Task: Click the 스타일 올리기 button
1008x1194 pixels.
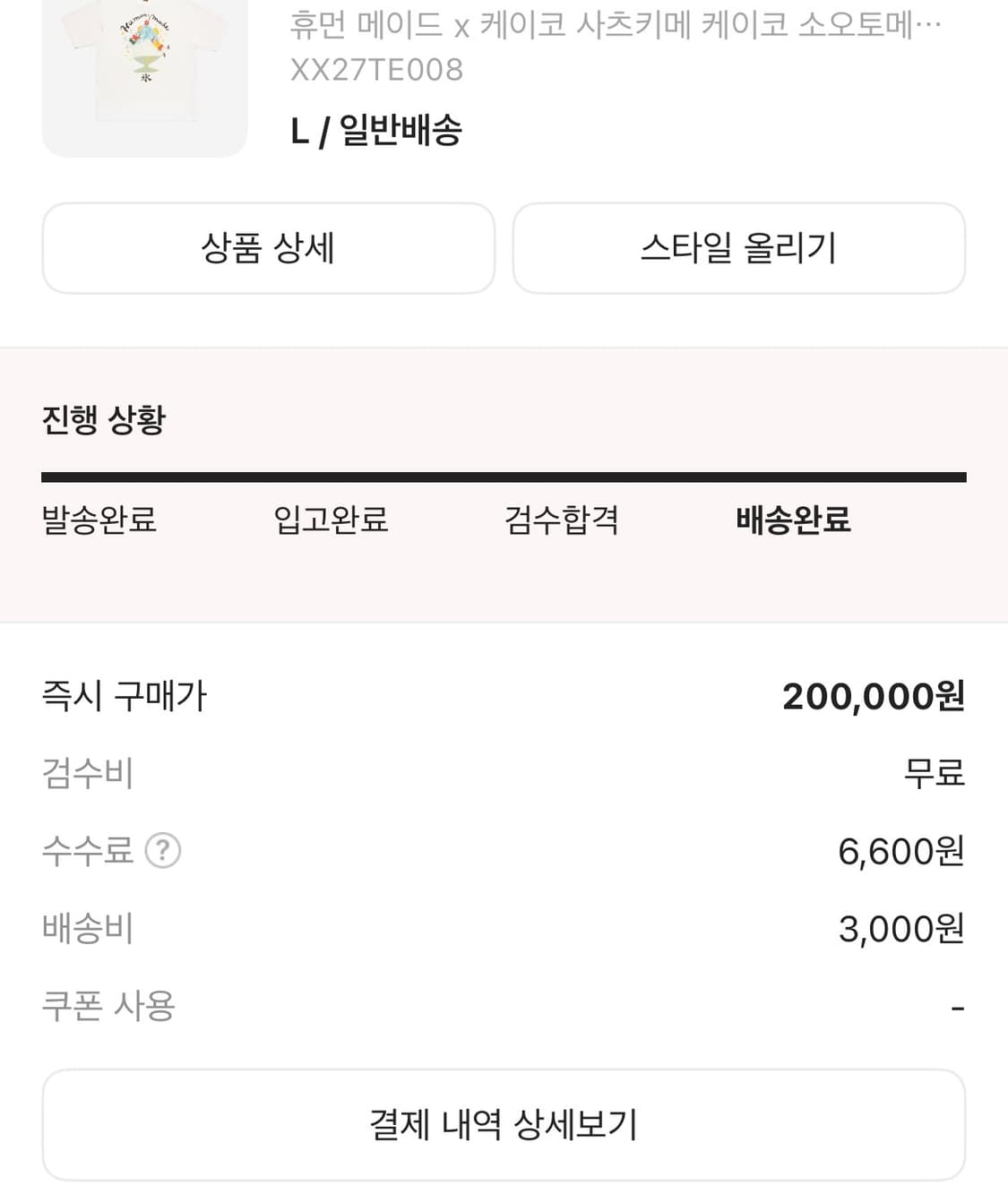Action: point(738,248)
